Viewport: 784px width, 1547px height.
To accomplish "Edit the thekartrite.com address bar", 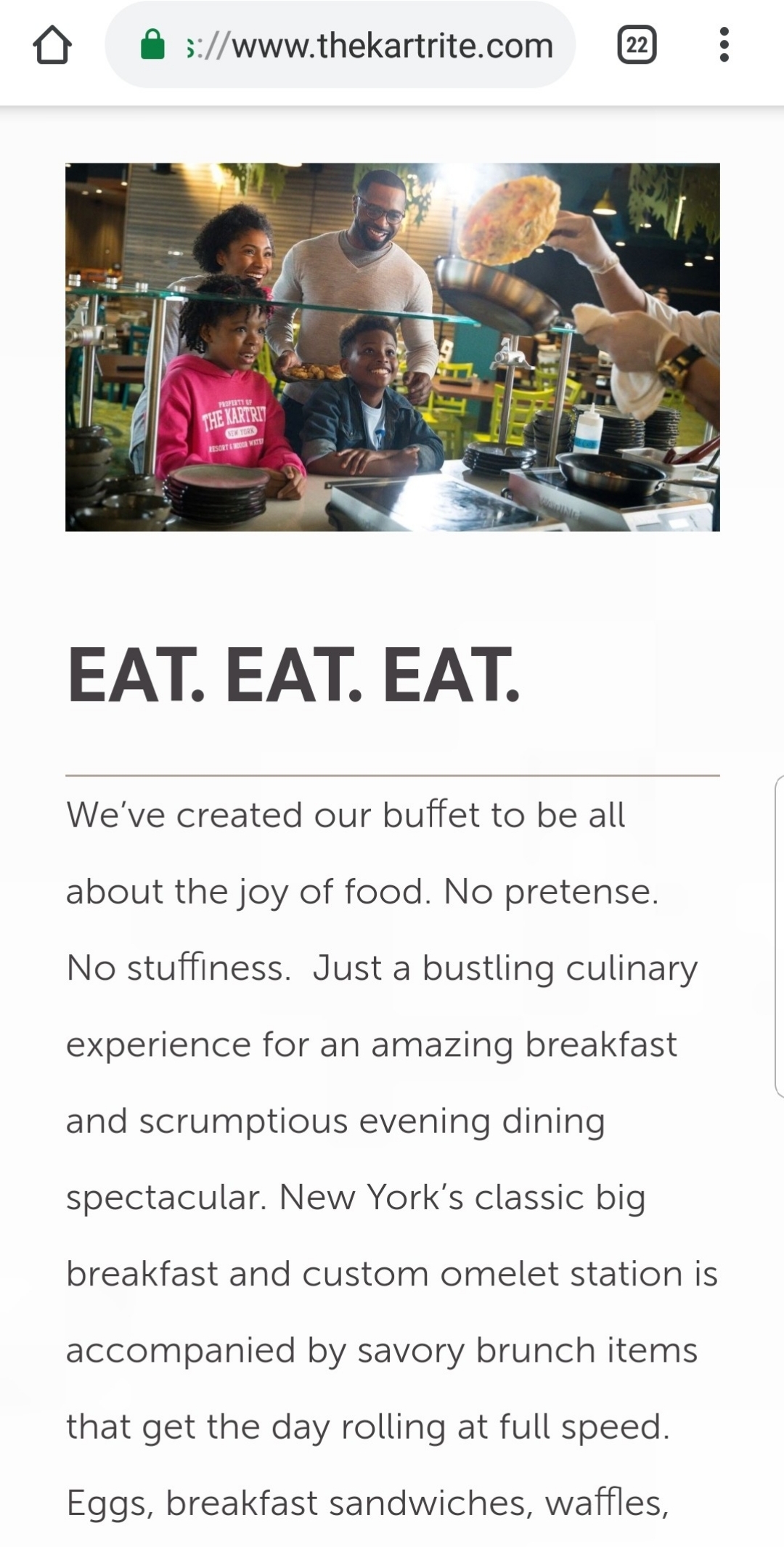I will point(340,45).
